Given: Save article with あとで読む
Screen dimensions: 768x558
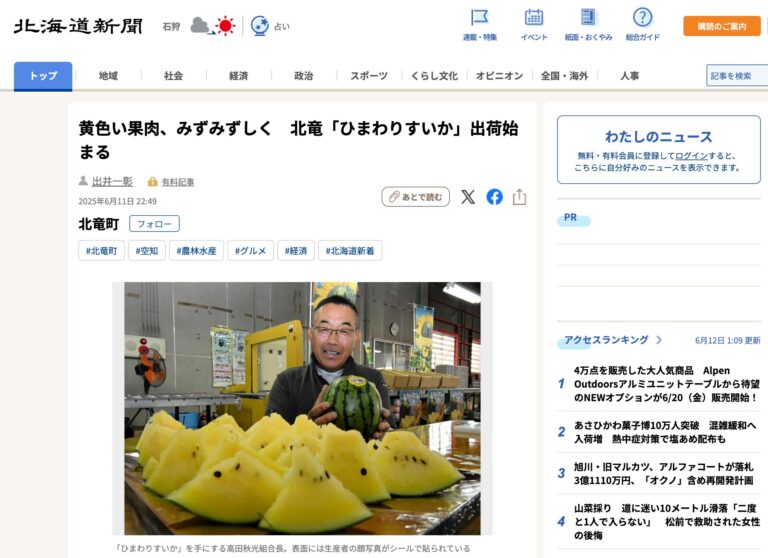Looking at the screenshot, I should coord(415,197).
